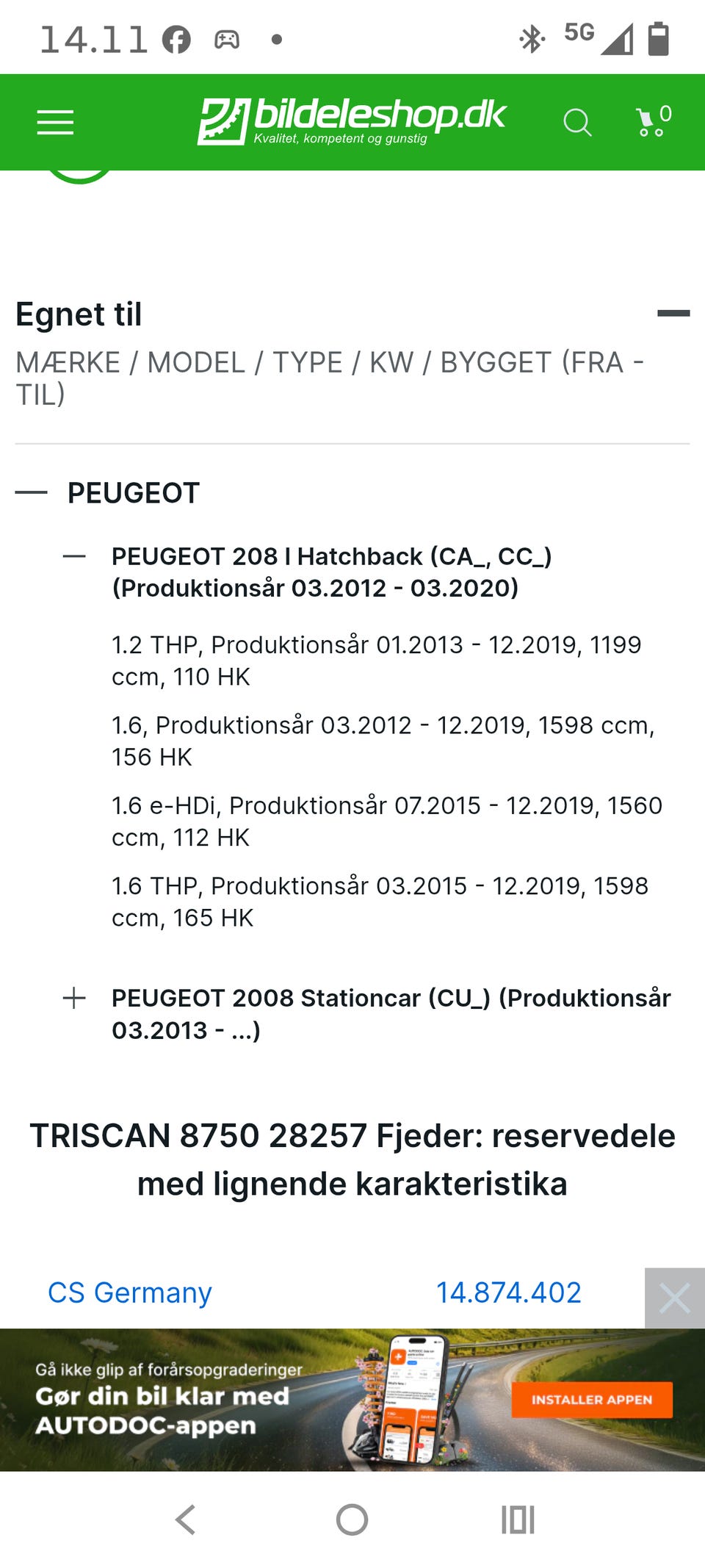Open part number 14.874.402
The height and width of the screenshot is (1568, 705).
(509, 1292)
